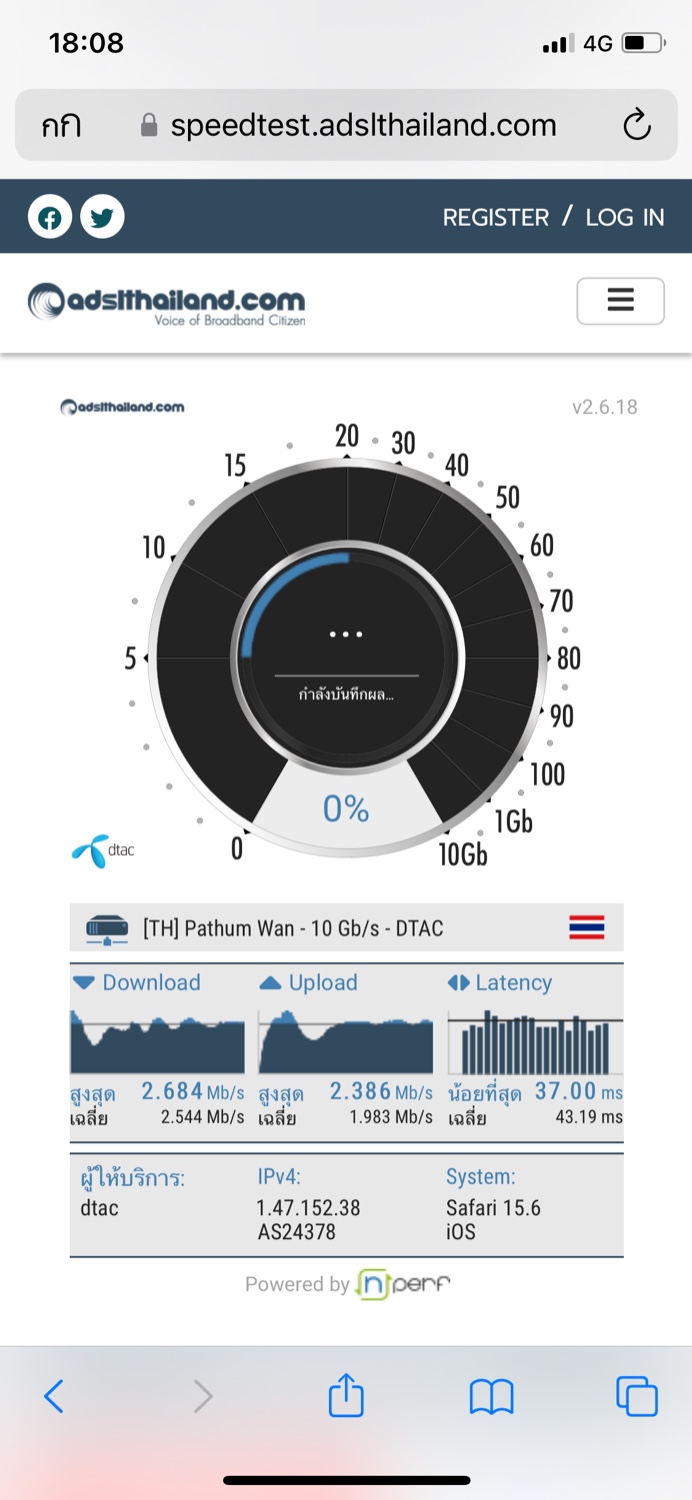Reload the page in Safari

point(637,125)
